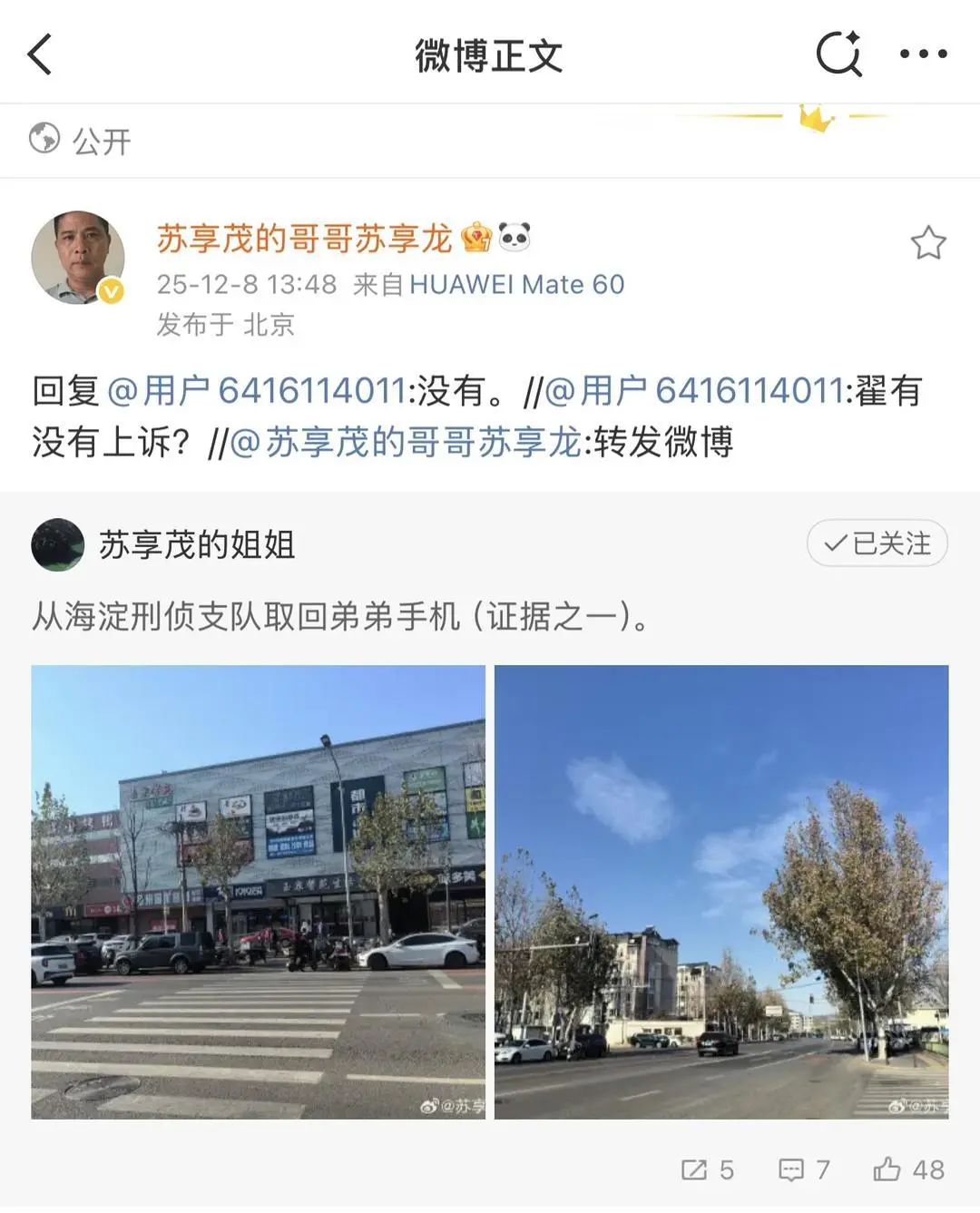Tap 发布于 北京 location label
Screen dimensions: 980x1213
225,325
